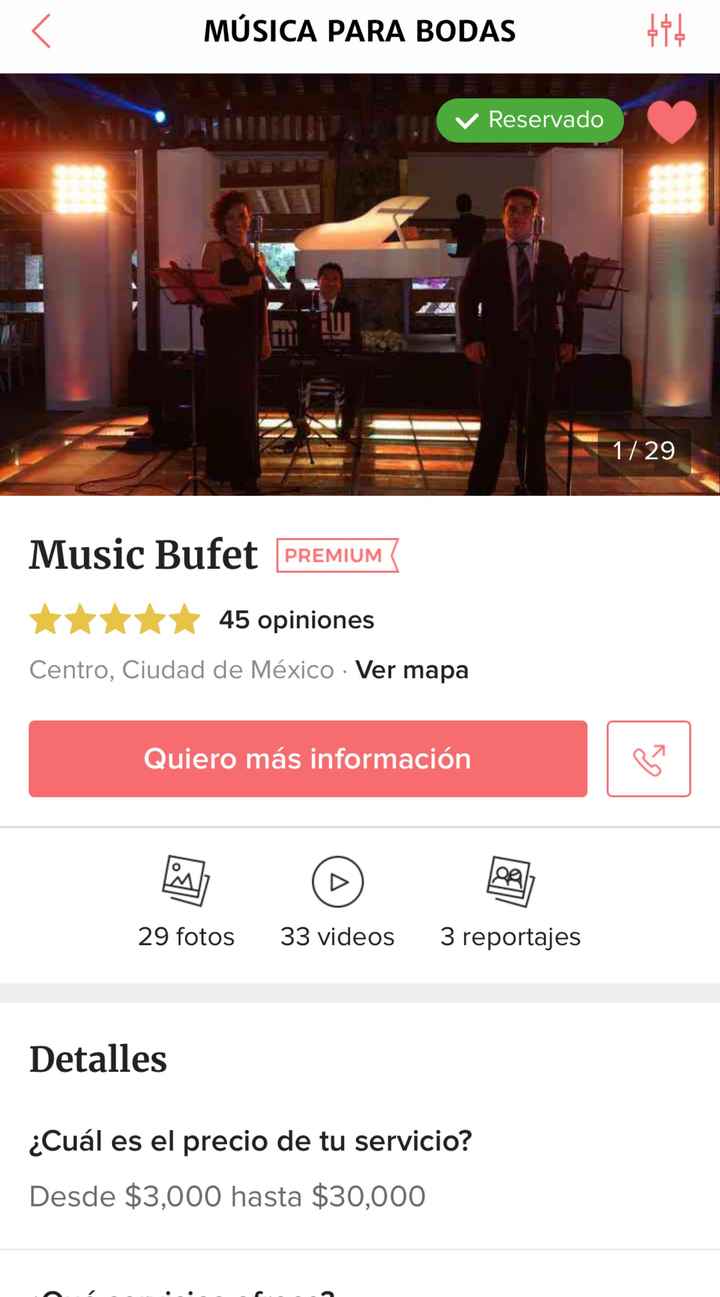Expand the price question details
This screenshot has width=720, height=1297.
click(250, 1140)
